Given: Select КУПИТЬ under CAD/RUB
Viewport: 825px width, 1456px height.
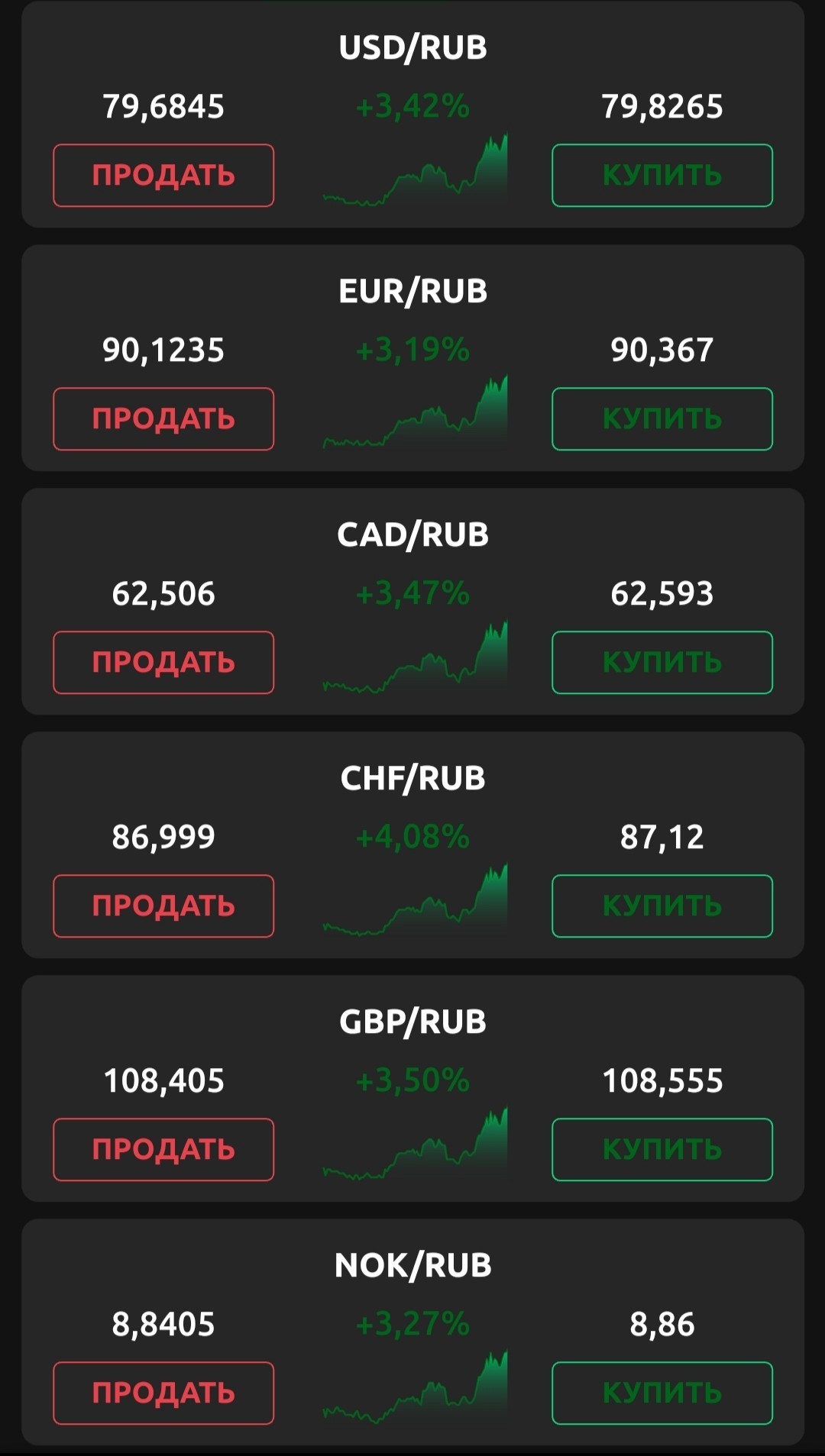Looking at the screenshot, I should (662, 663).
